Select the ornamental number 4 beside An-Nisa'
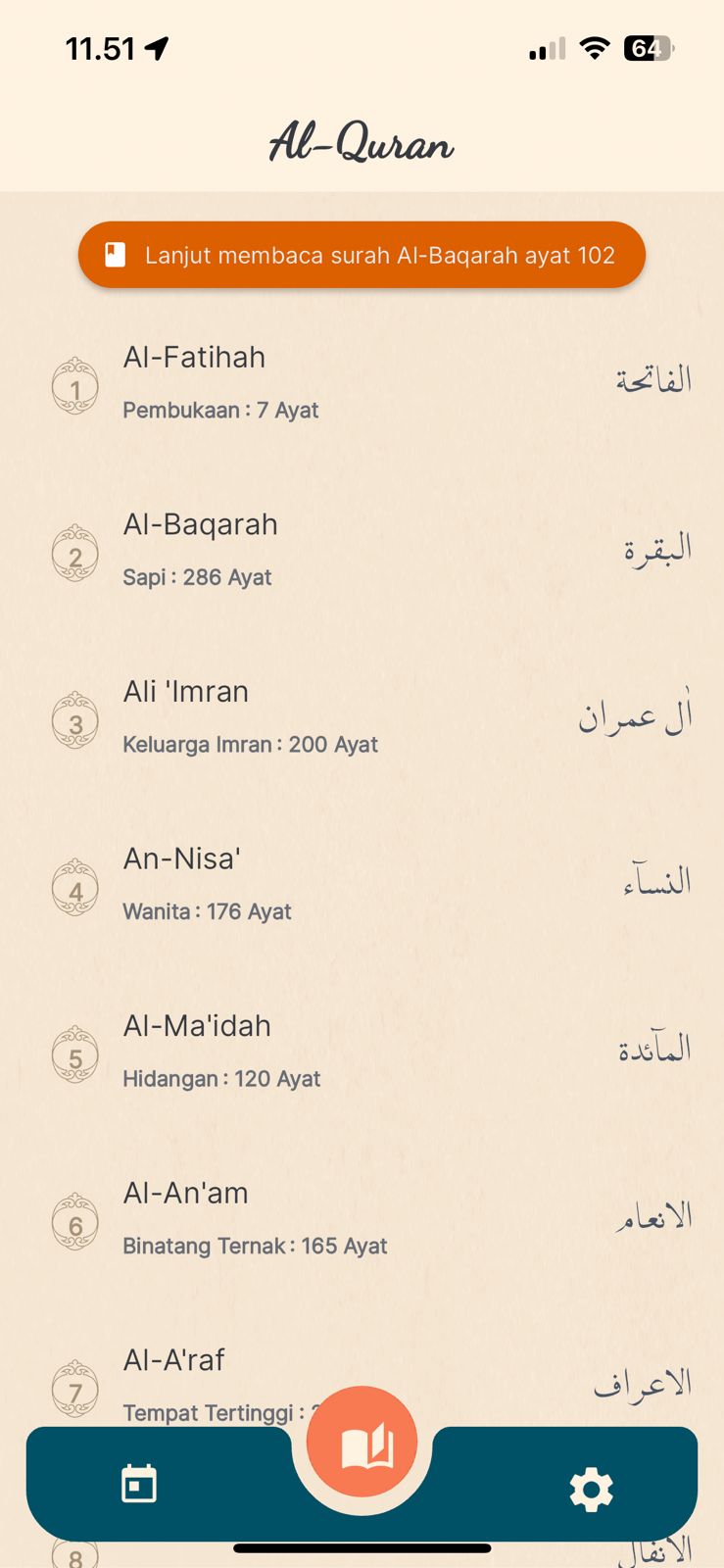Screen dimensions: 724x1568 75,888
